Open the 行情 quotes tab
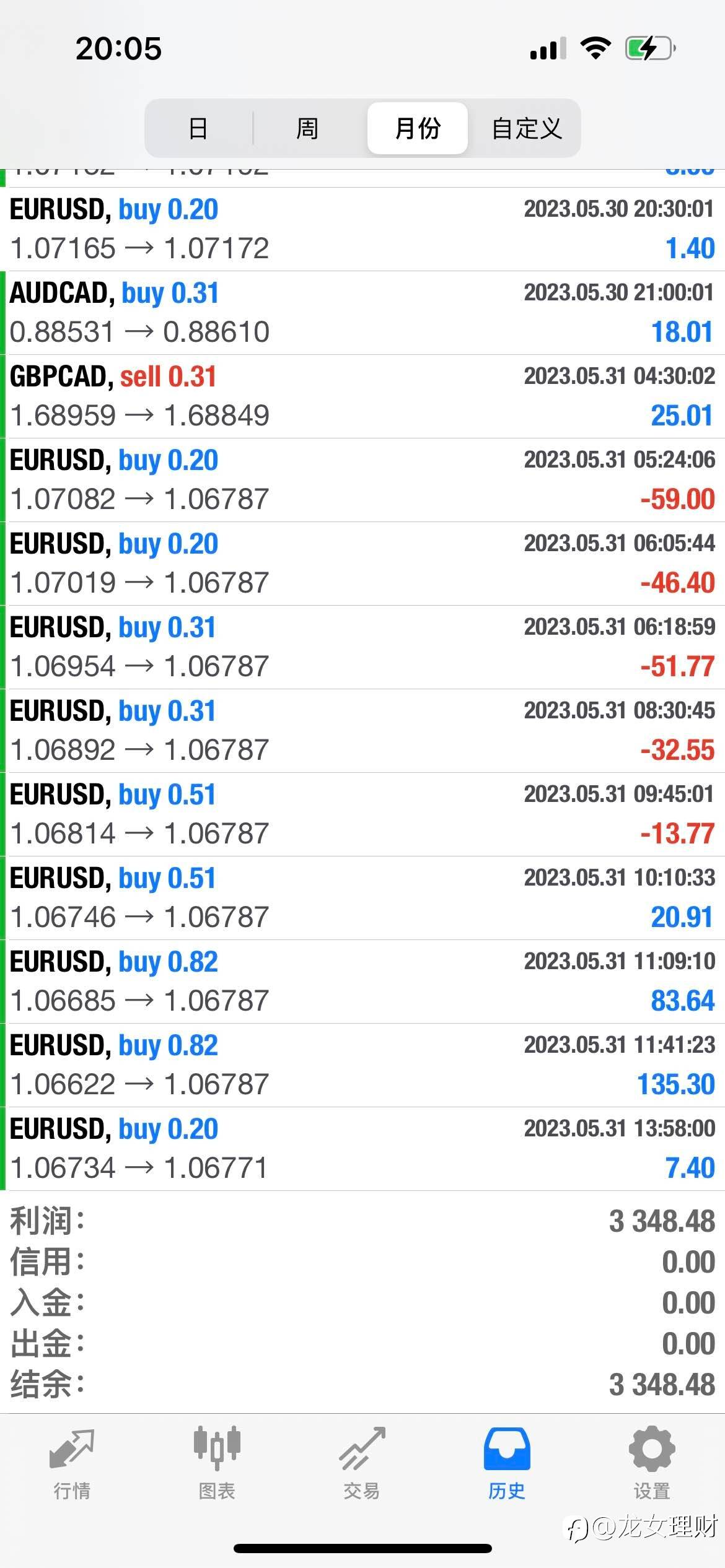Screen dimensions: 725x1568 click(x=72, y=1464)
